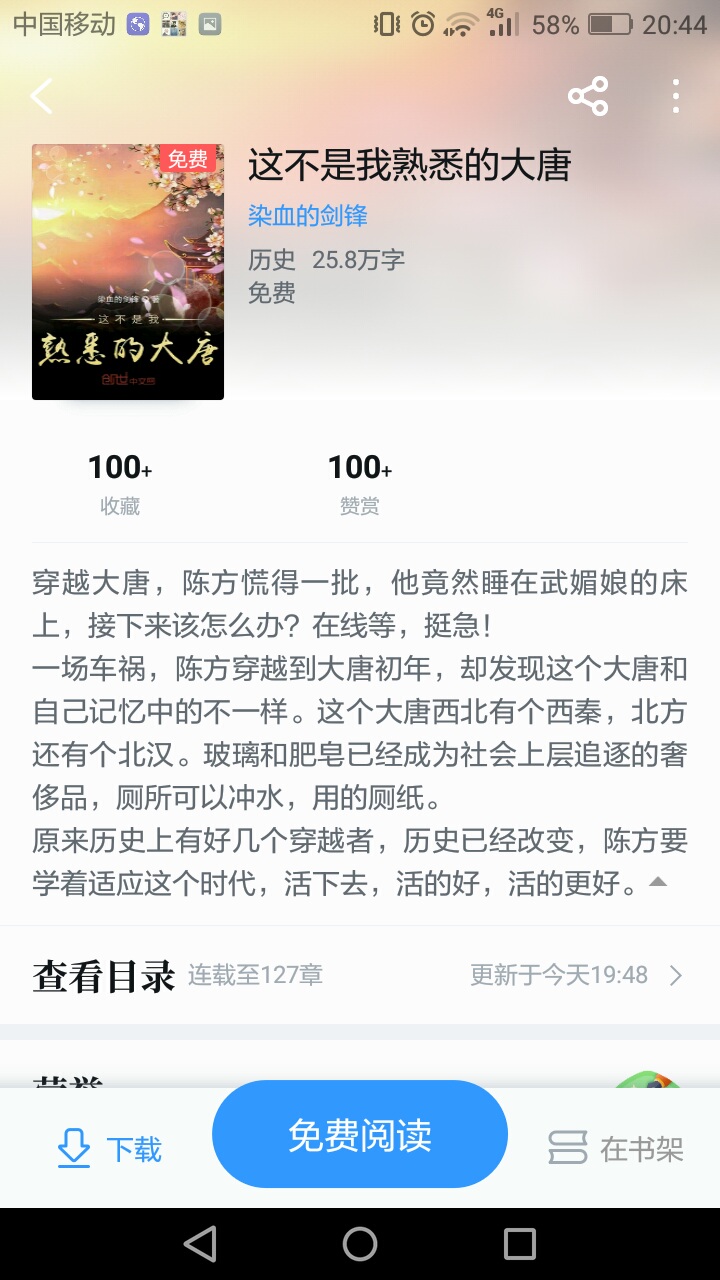Open 查看目录 chapter list
This screenshot has width=720, height=1280.
point(360,975)
